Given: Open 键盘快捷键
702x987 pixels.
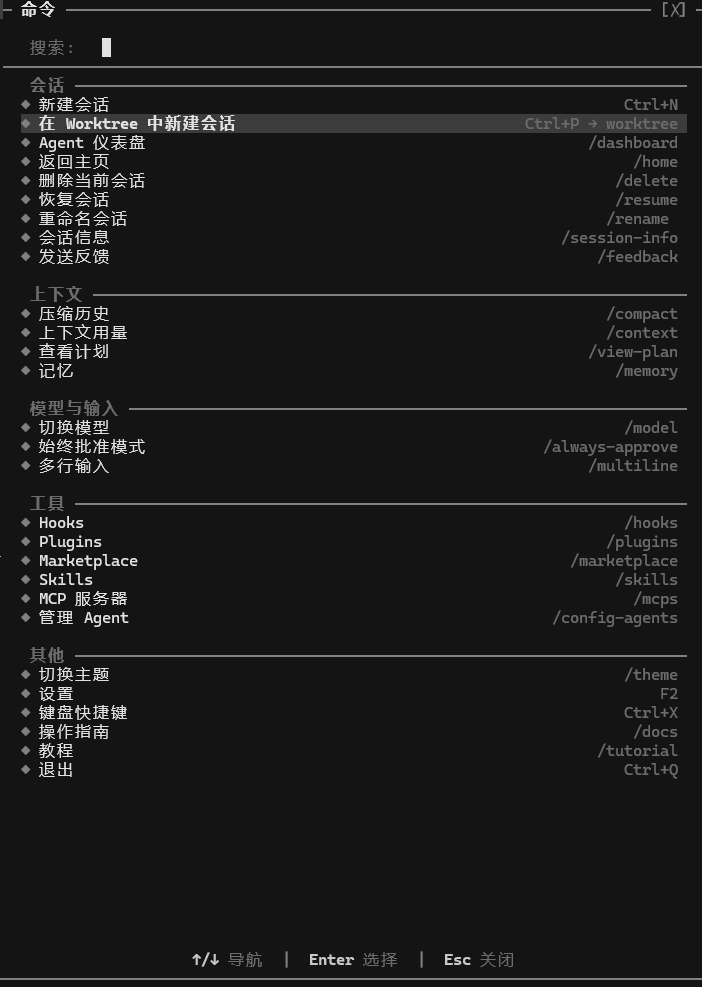Looking at the screenshot, I should [x=353, y=713].
